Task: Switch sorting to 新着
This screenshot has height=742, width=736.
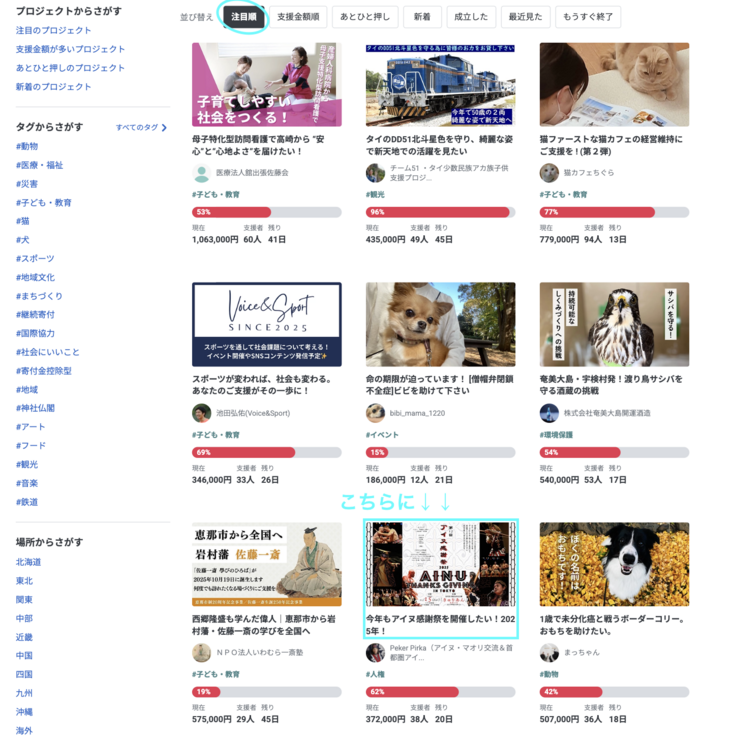Action: coord(421,17)
